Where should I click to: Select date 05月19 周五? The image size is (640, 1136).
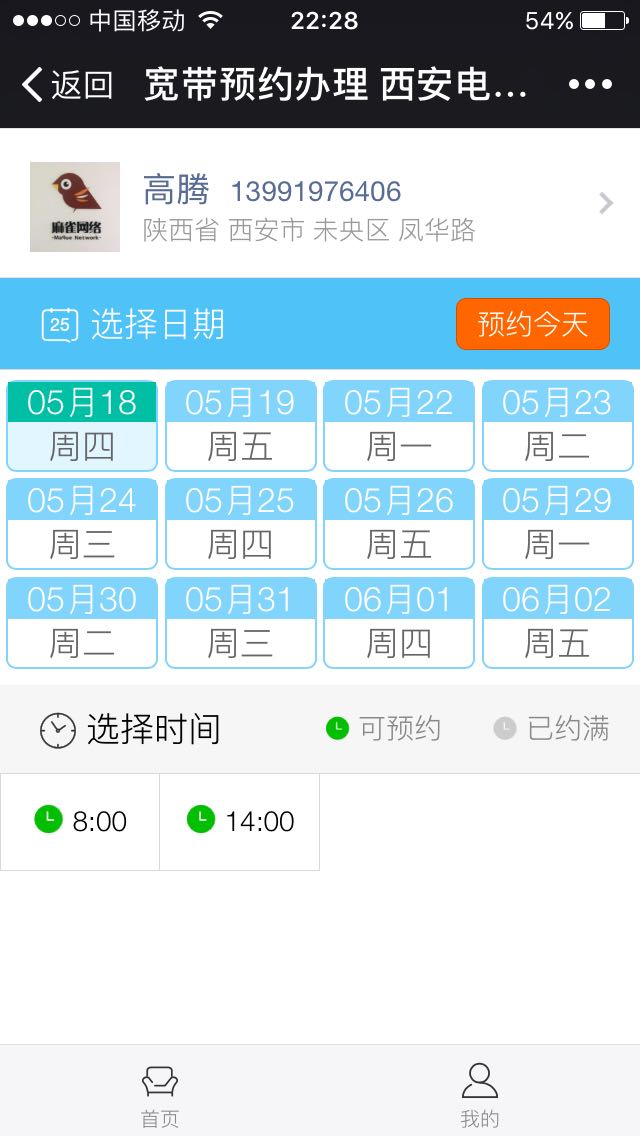[240, 426]
